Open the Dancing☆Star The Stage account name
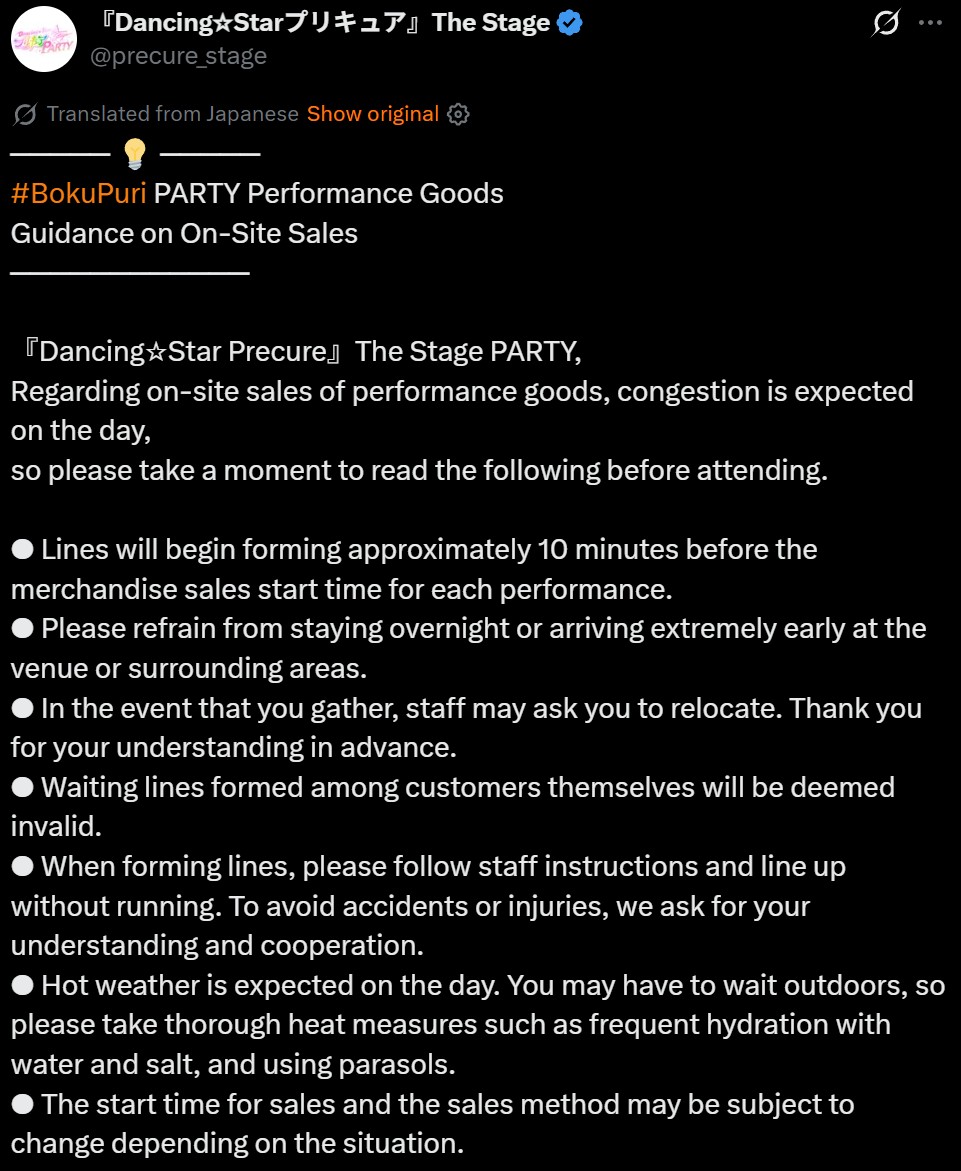 (325, 23)
